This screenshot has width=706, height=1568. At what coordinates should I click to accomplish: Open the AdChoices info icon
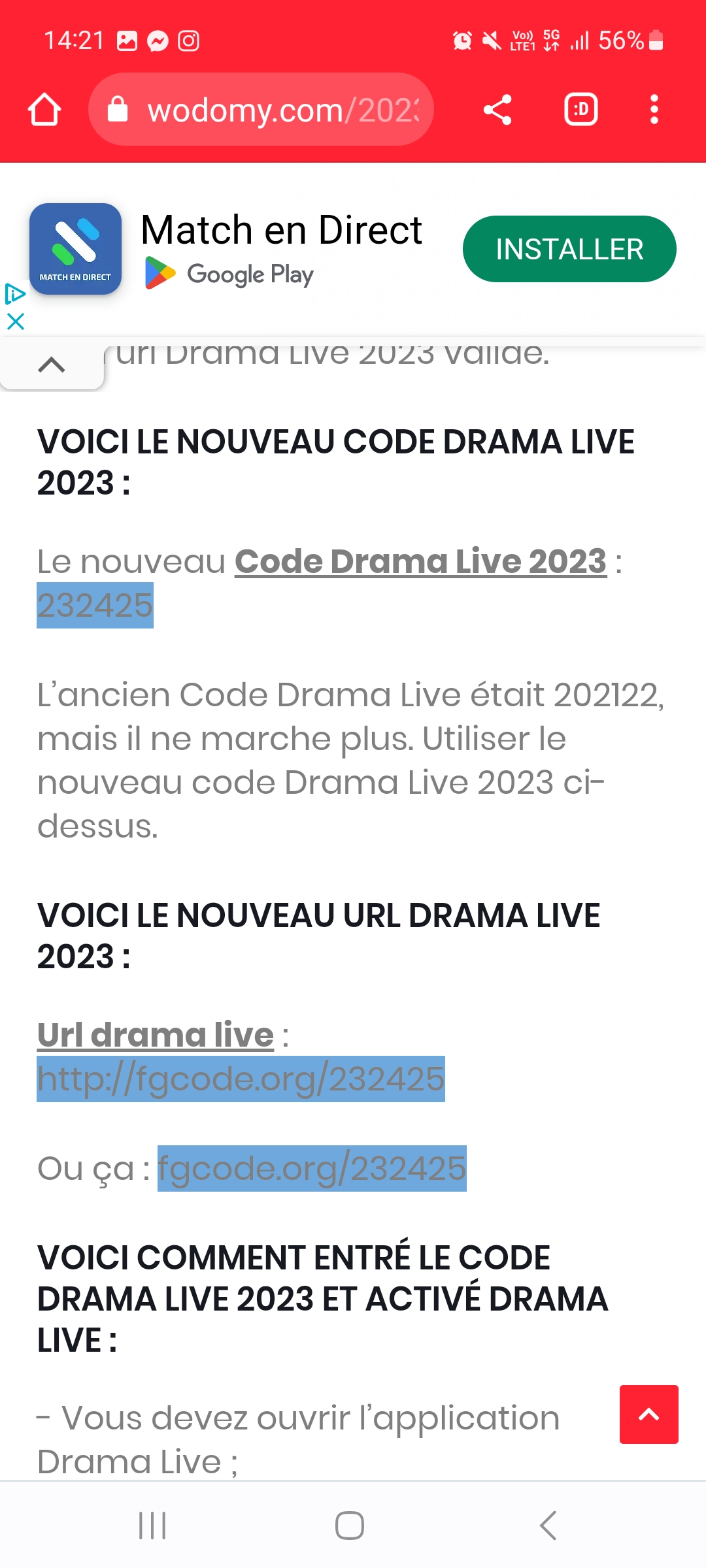coord(15,294)
